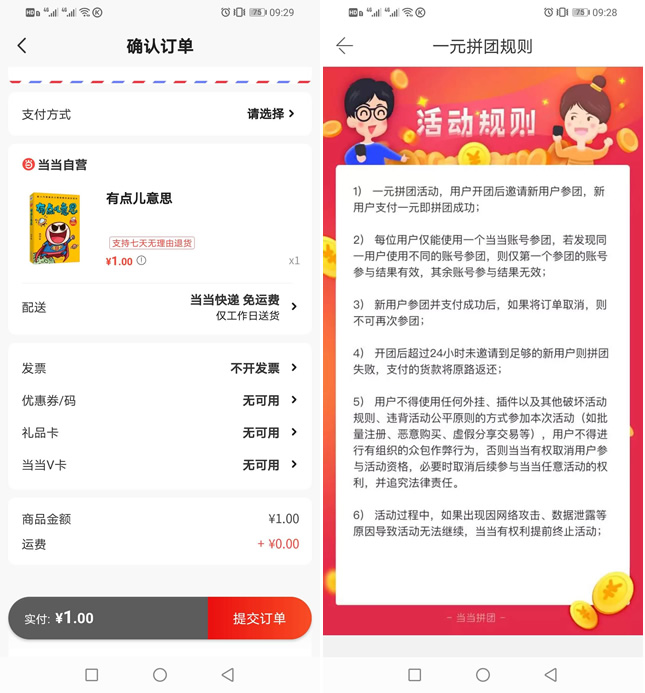Go back from the 确认订单 screen

point(22,46)
